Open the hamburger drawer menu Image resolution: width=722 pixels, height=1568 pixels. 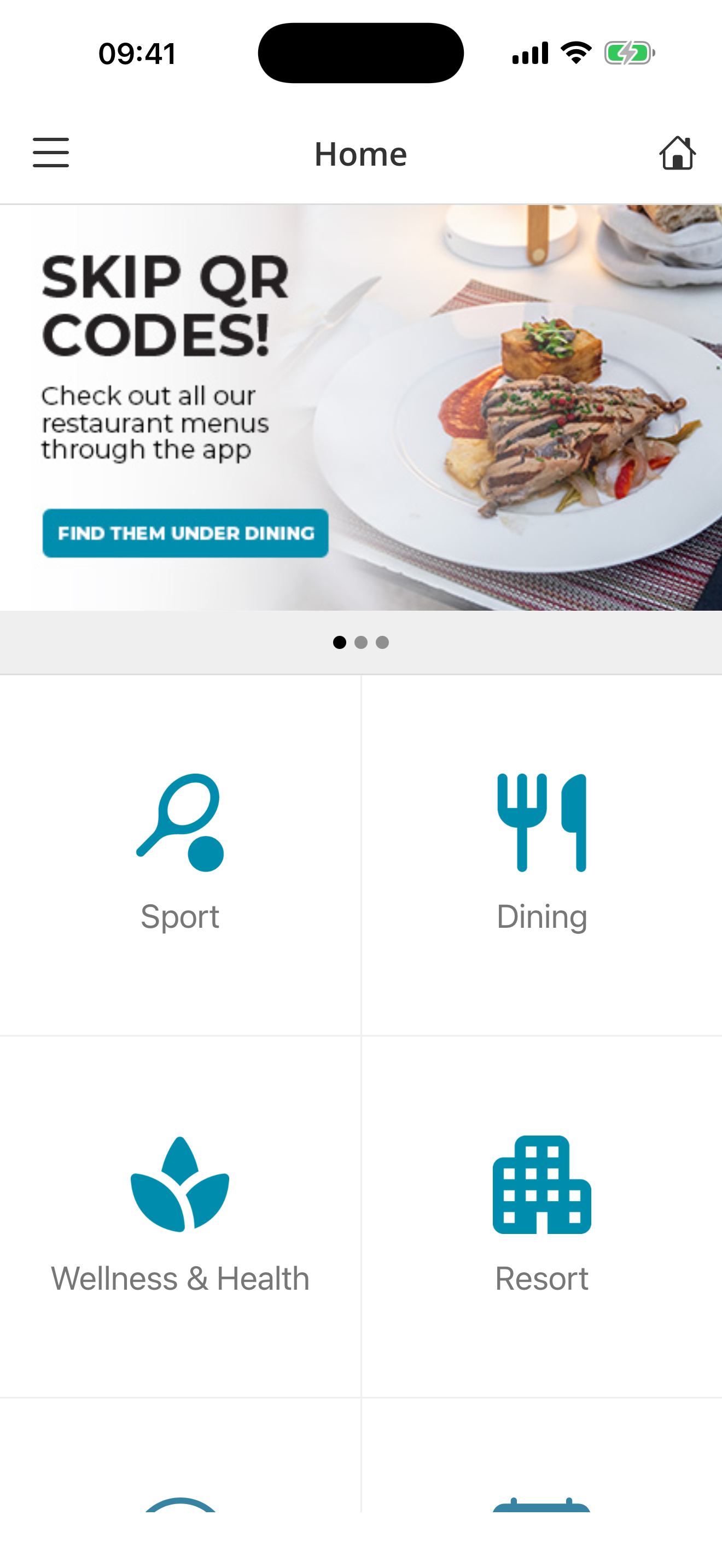click(x=50, y=153)
